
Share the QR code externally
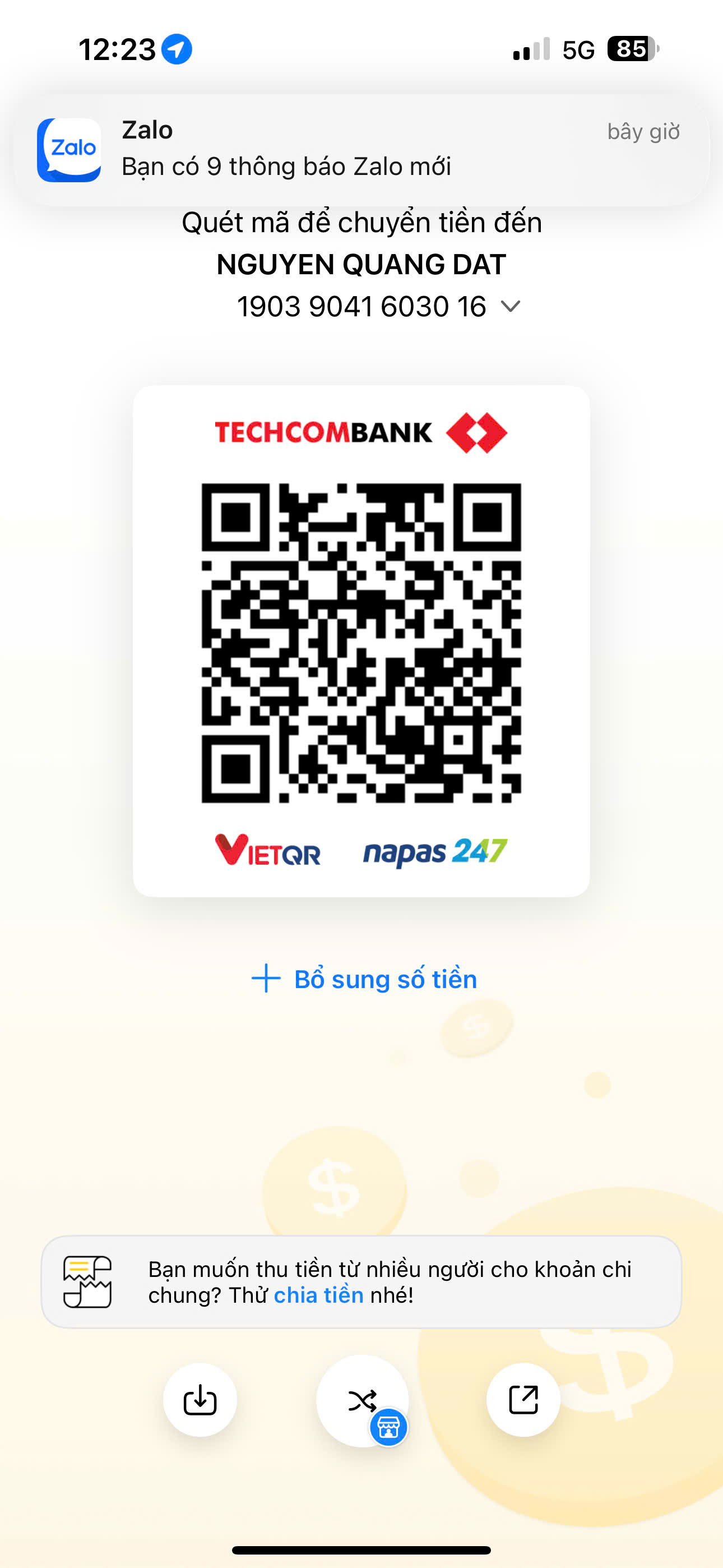click(x=523, y=1400)
